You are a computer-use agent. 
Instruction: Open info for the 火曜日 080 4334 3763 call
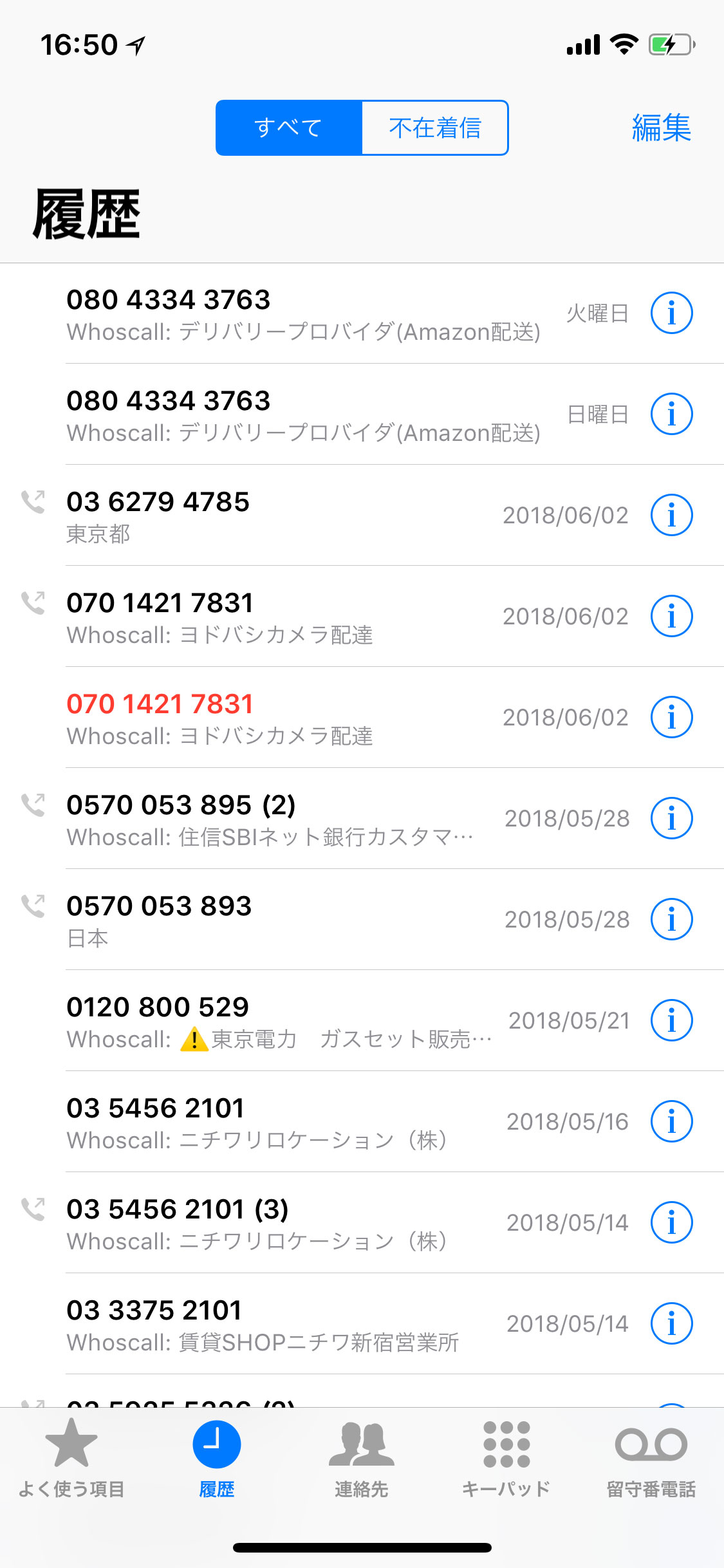[x=671, y=313]
